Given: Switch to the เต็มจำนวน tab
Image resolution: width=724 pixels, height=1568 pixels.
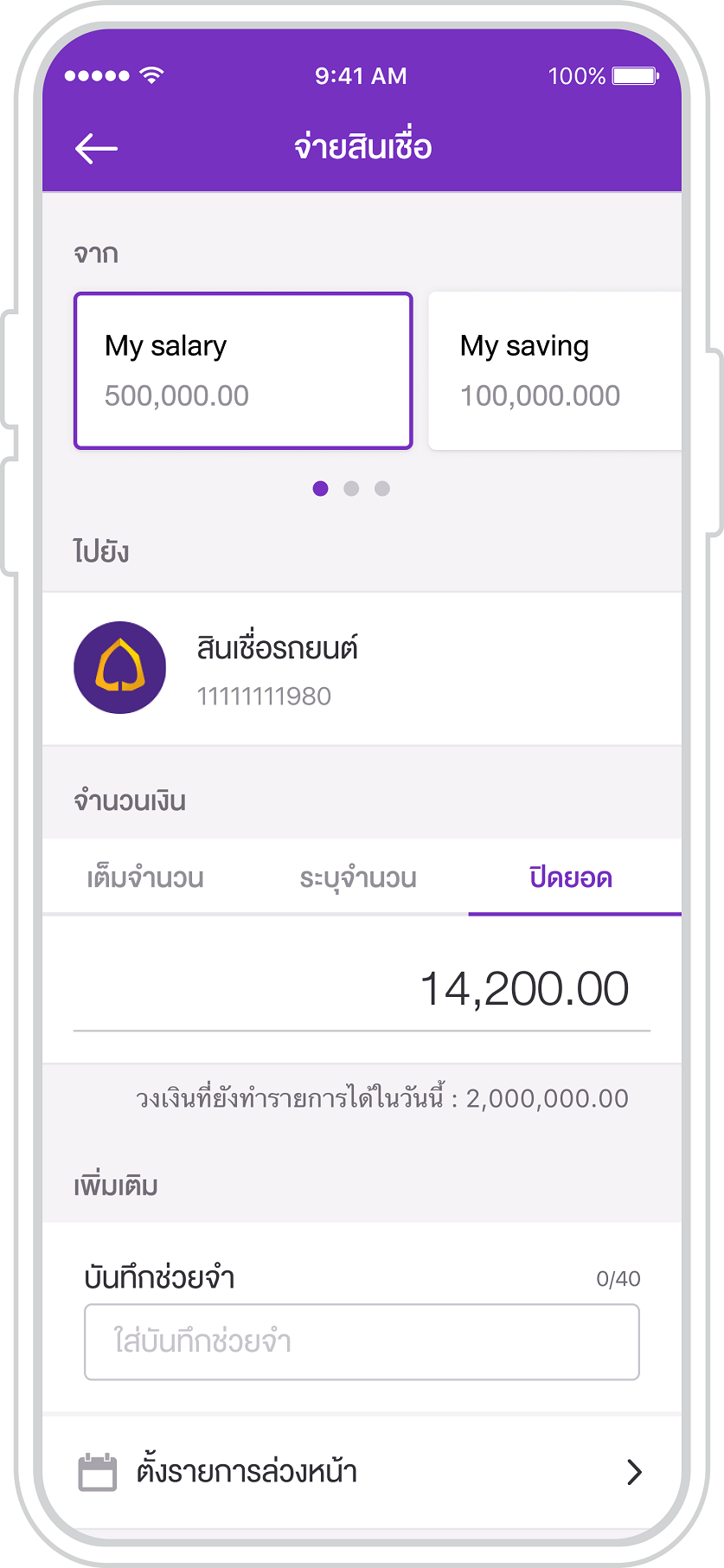Looking at the screenshot, I should [x=145, y=877].
